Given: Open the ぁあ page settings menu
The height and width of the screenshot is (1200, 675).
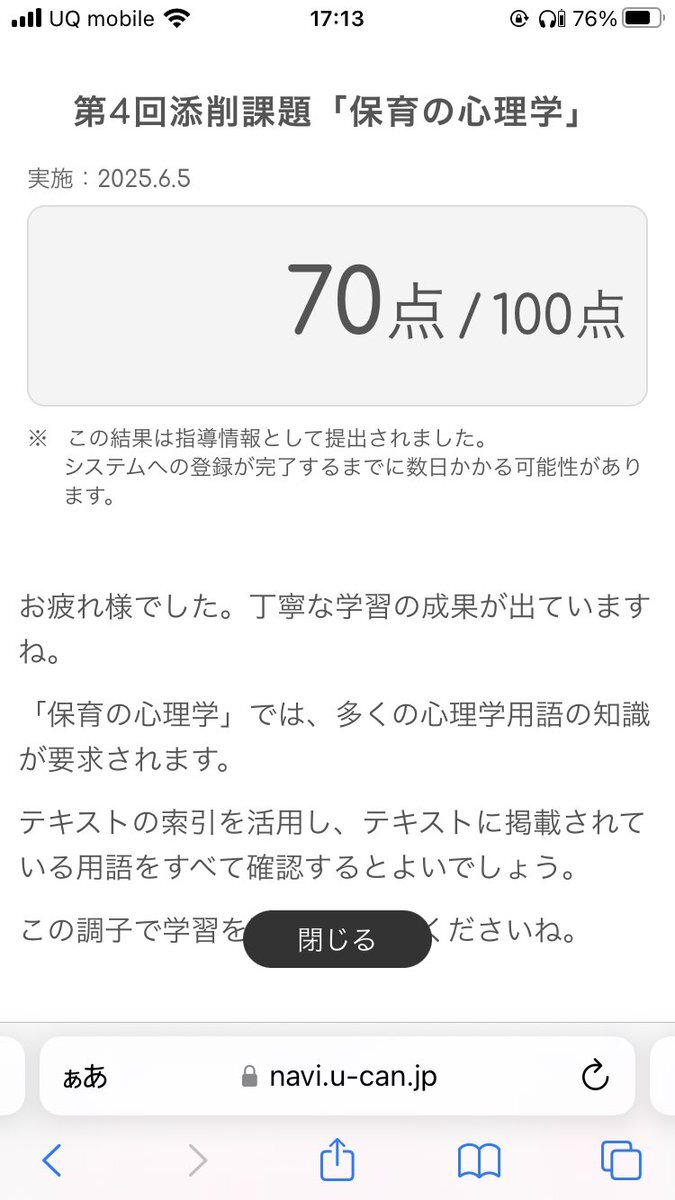Looking at the screenshot, I should pyautogui.click(x=85, y=1076).
